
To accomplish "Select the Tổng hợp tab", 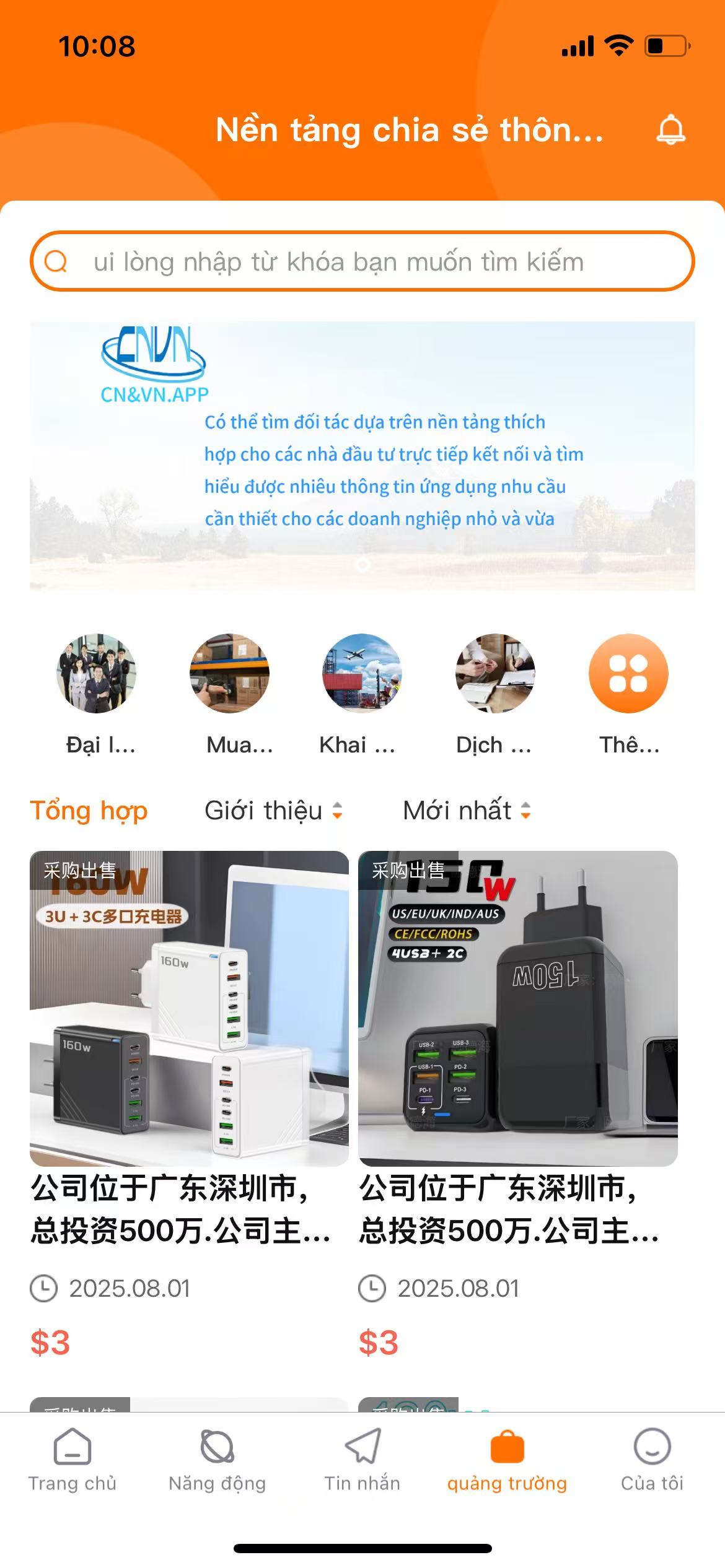I will tap(89, 811).
